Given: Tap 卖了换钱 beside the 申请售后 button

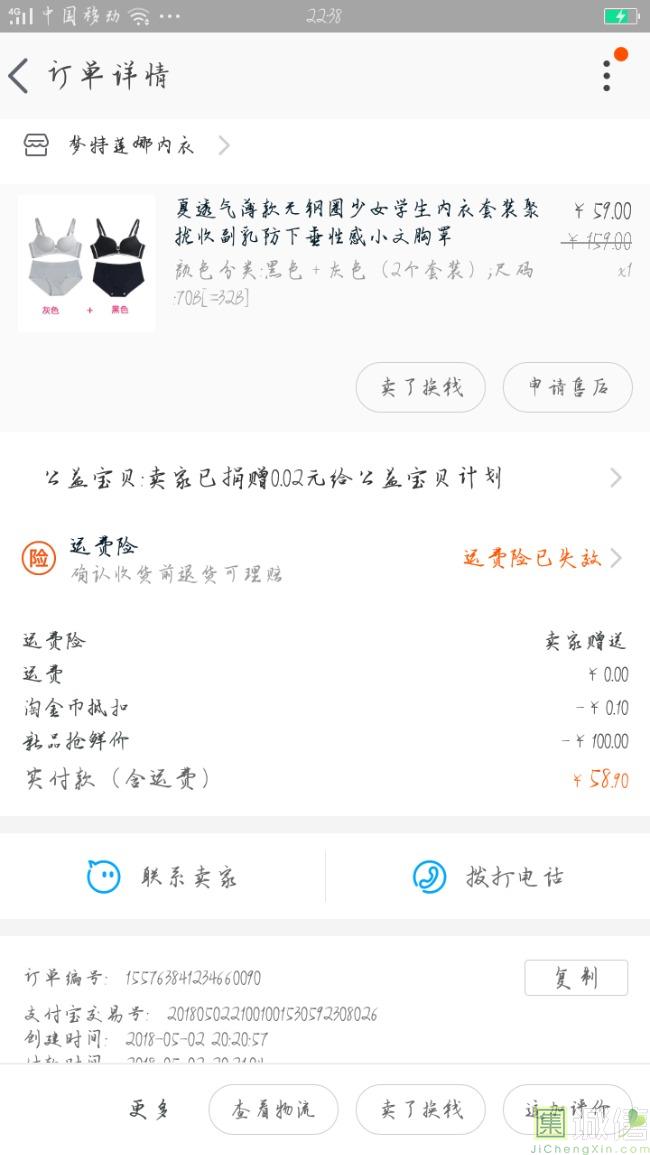Looking at the screenshot, I should point(420,387).
